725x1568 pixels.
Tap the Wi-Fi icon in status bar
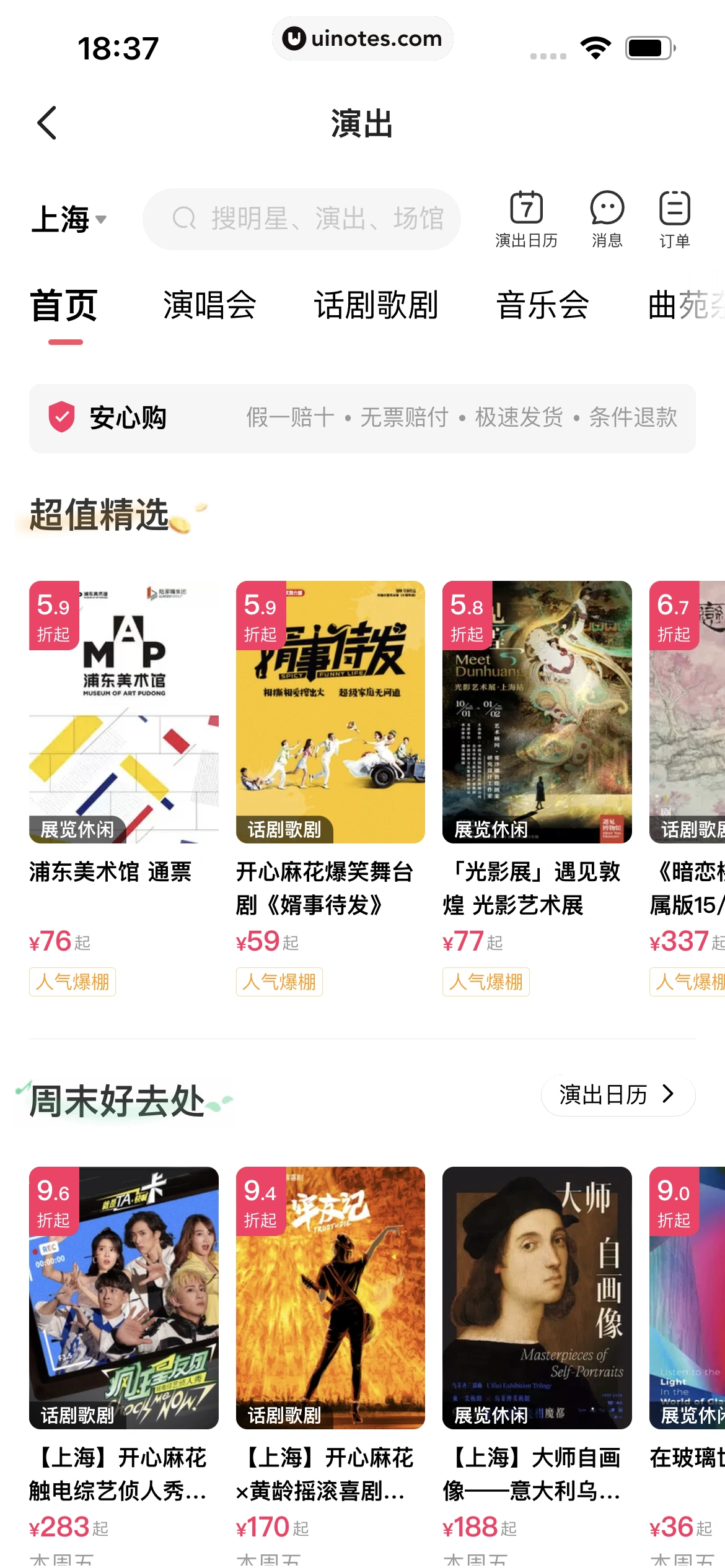click(594, 46)
